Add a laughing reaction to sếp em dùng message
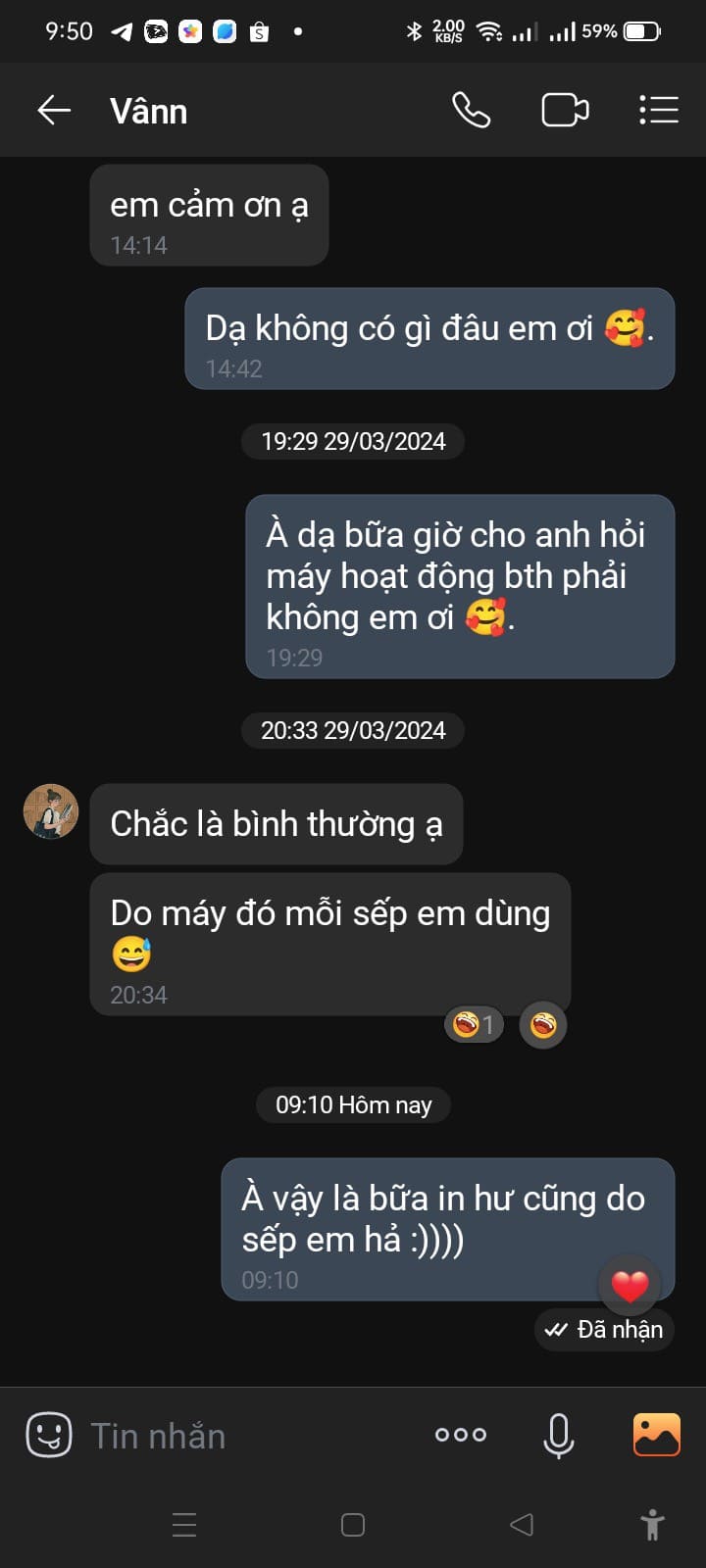 (x=543, y=1025)
